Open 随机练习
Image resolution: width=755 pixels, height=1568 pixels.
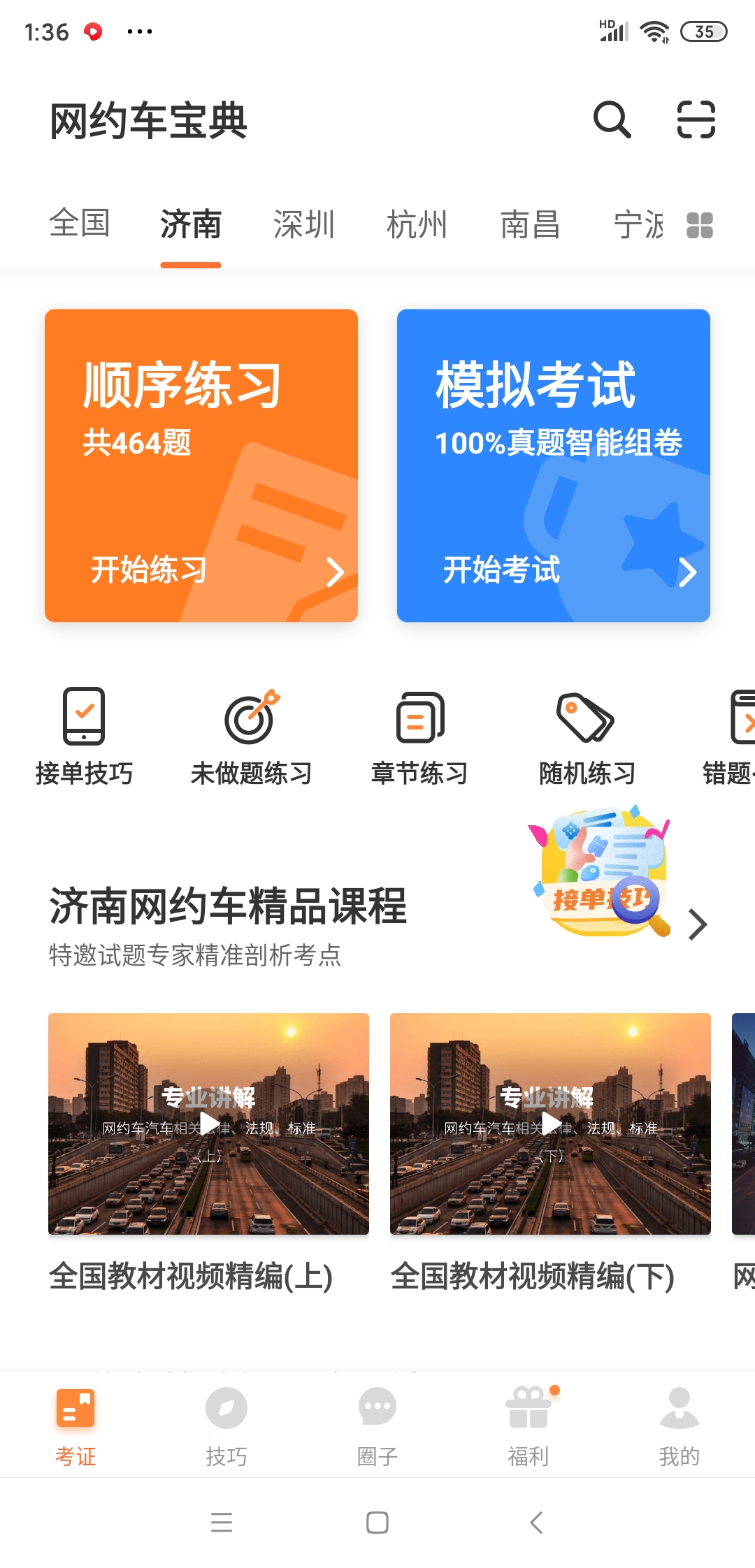point(587,735)
